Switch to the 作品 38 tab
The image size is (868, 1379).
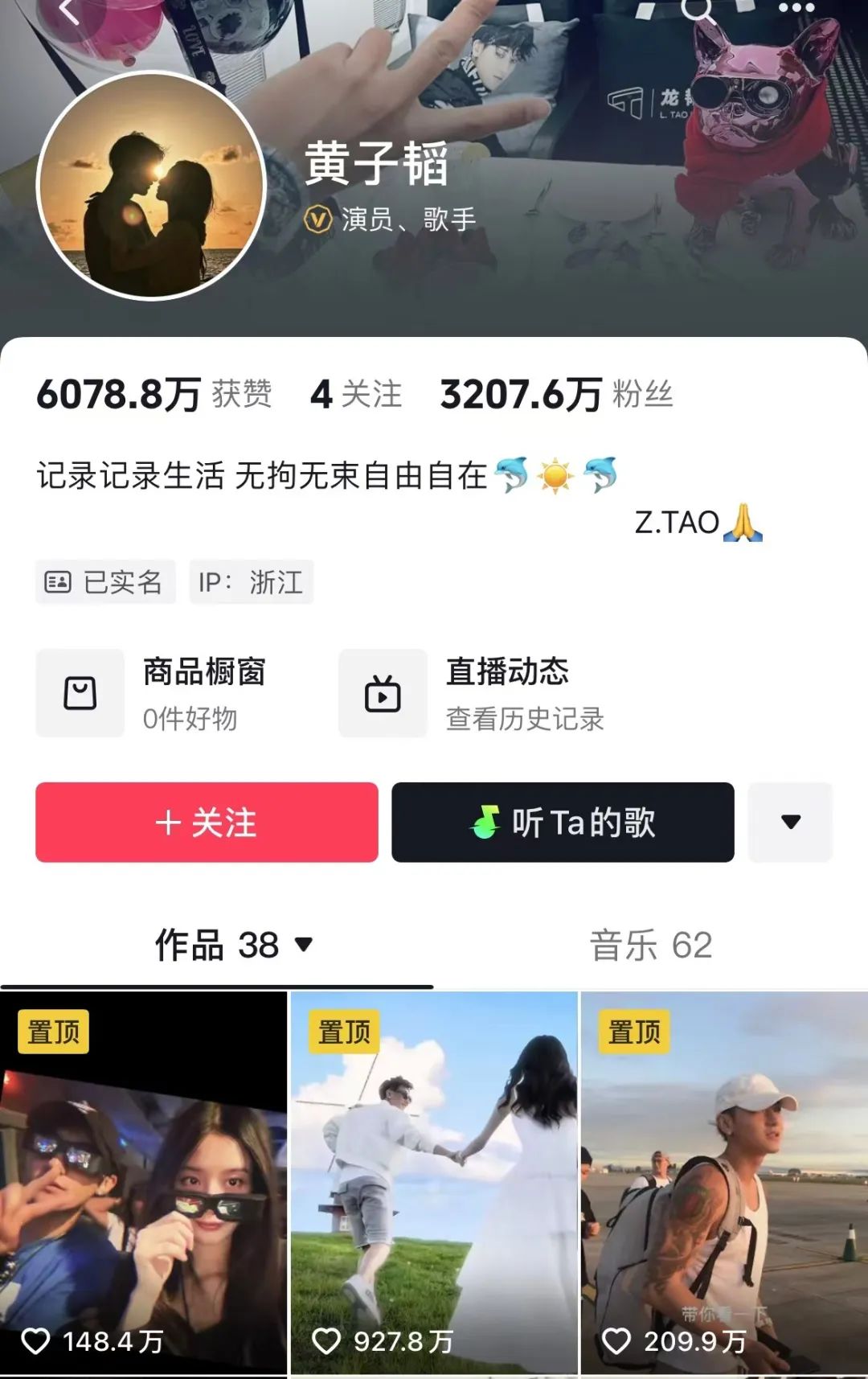coord(232,945)
